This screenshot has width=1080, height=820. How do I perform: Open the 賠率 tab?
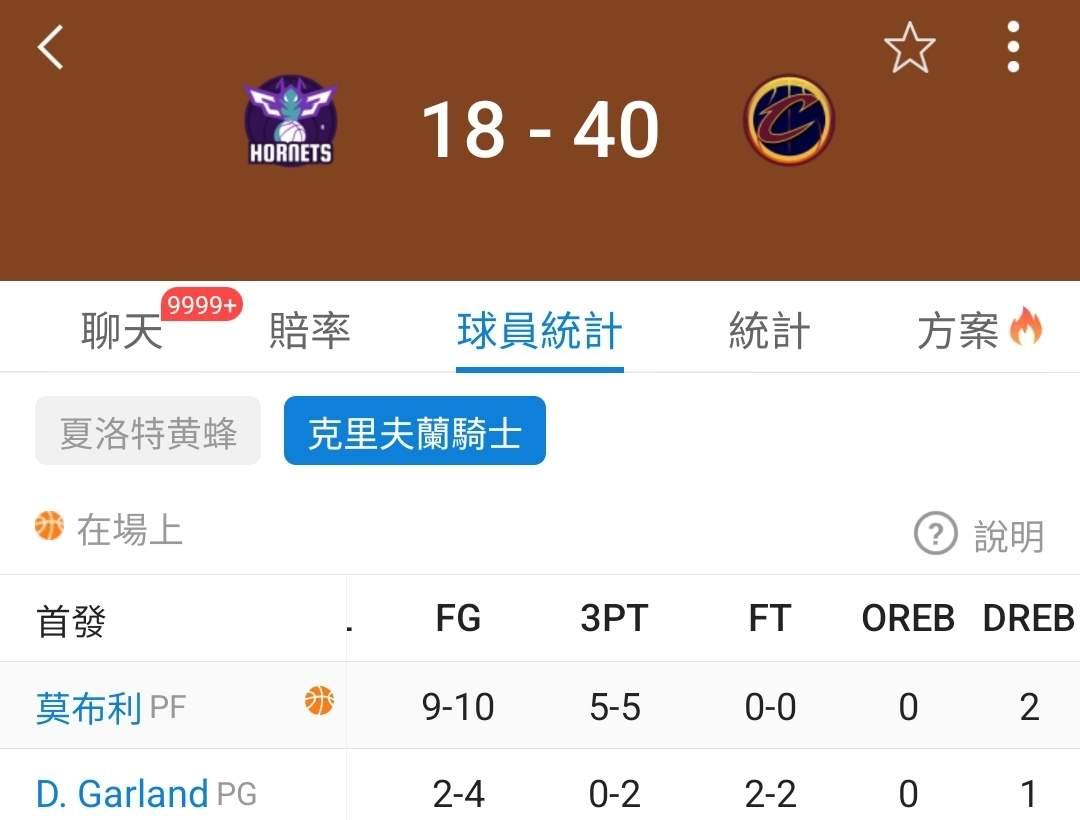coord(309,330)
